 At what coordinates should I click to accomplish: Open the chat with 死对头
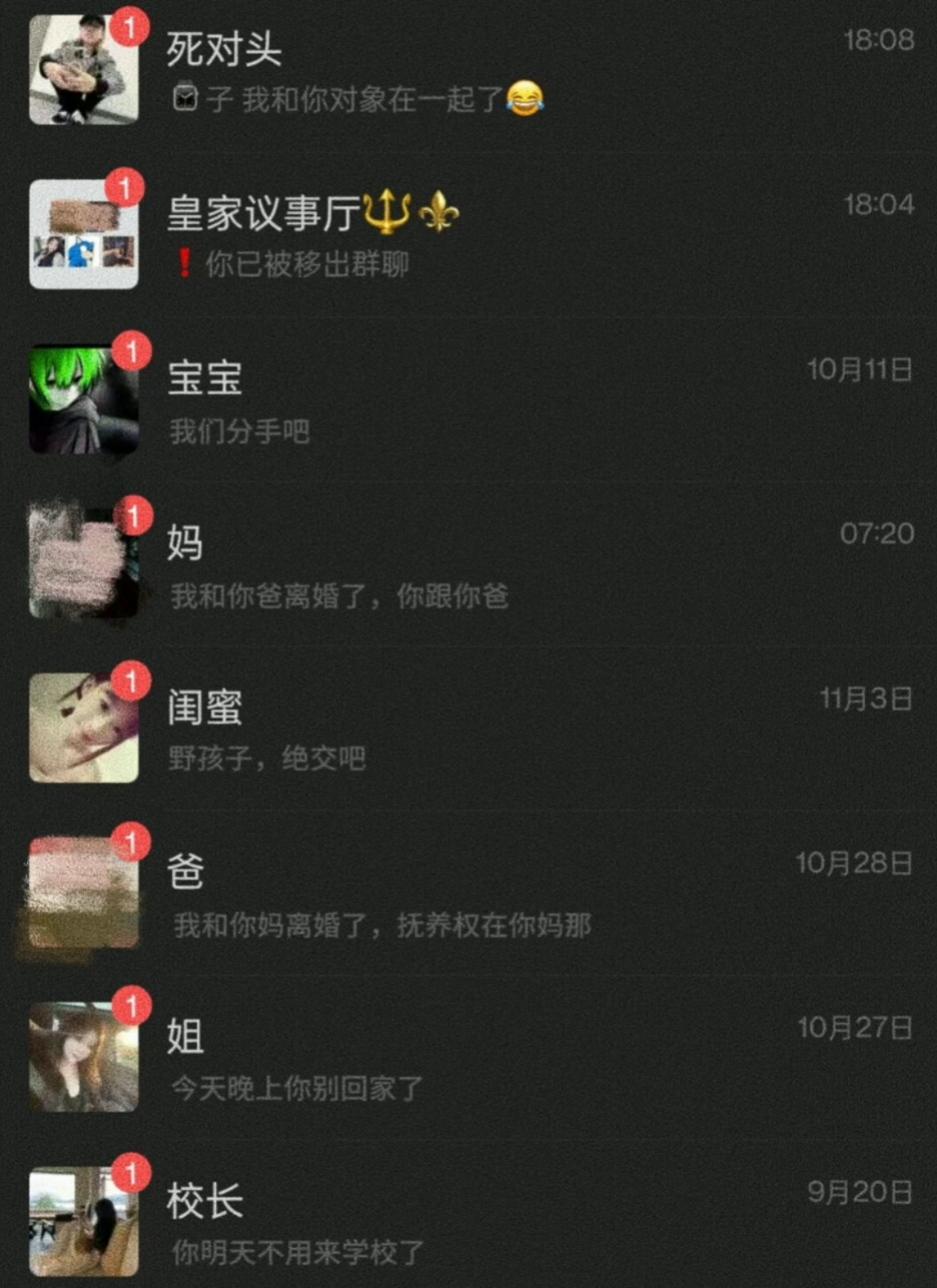click(468, 71)
